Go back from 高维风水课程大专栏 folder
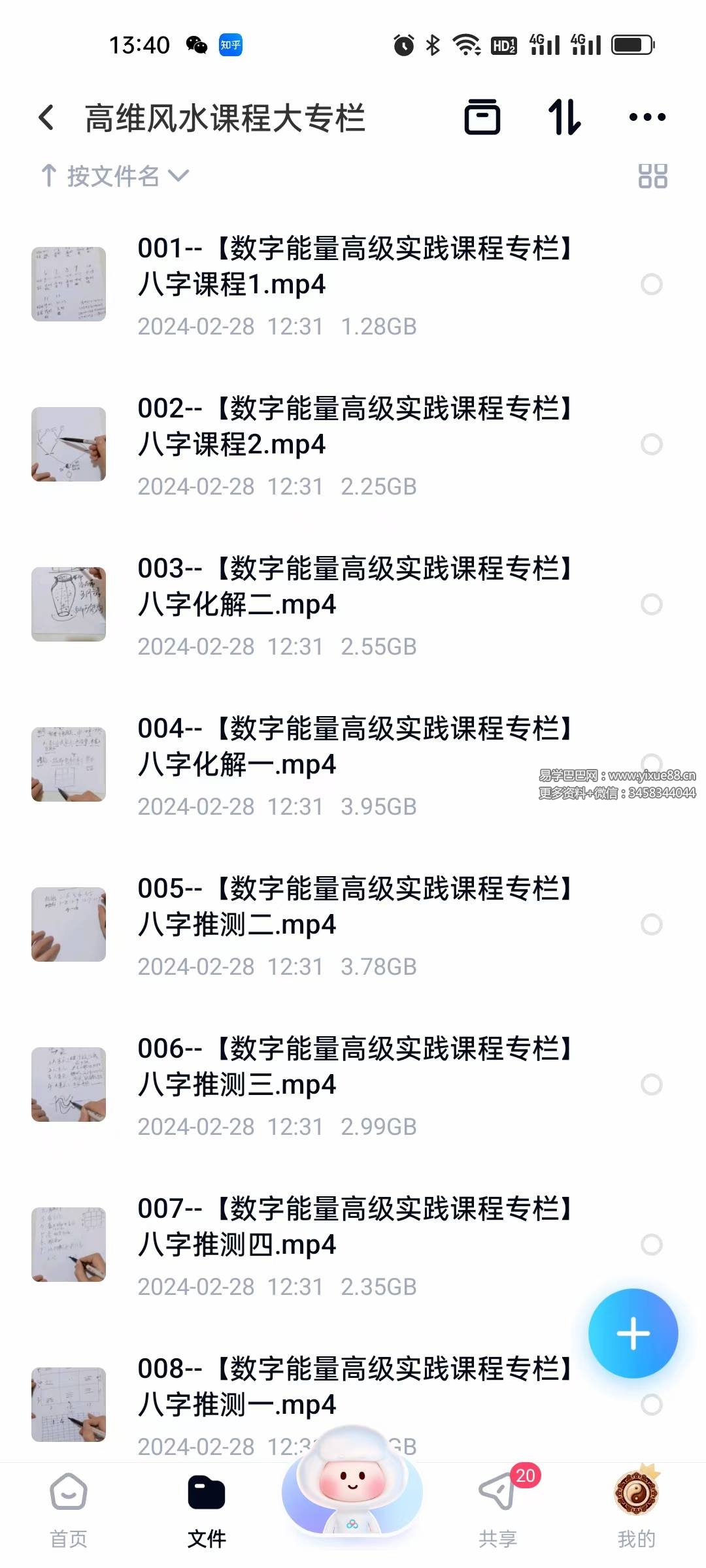Screen dimensions: 706x1568 pos(46,118)
